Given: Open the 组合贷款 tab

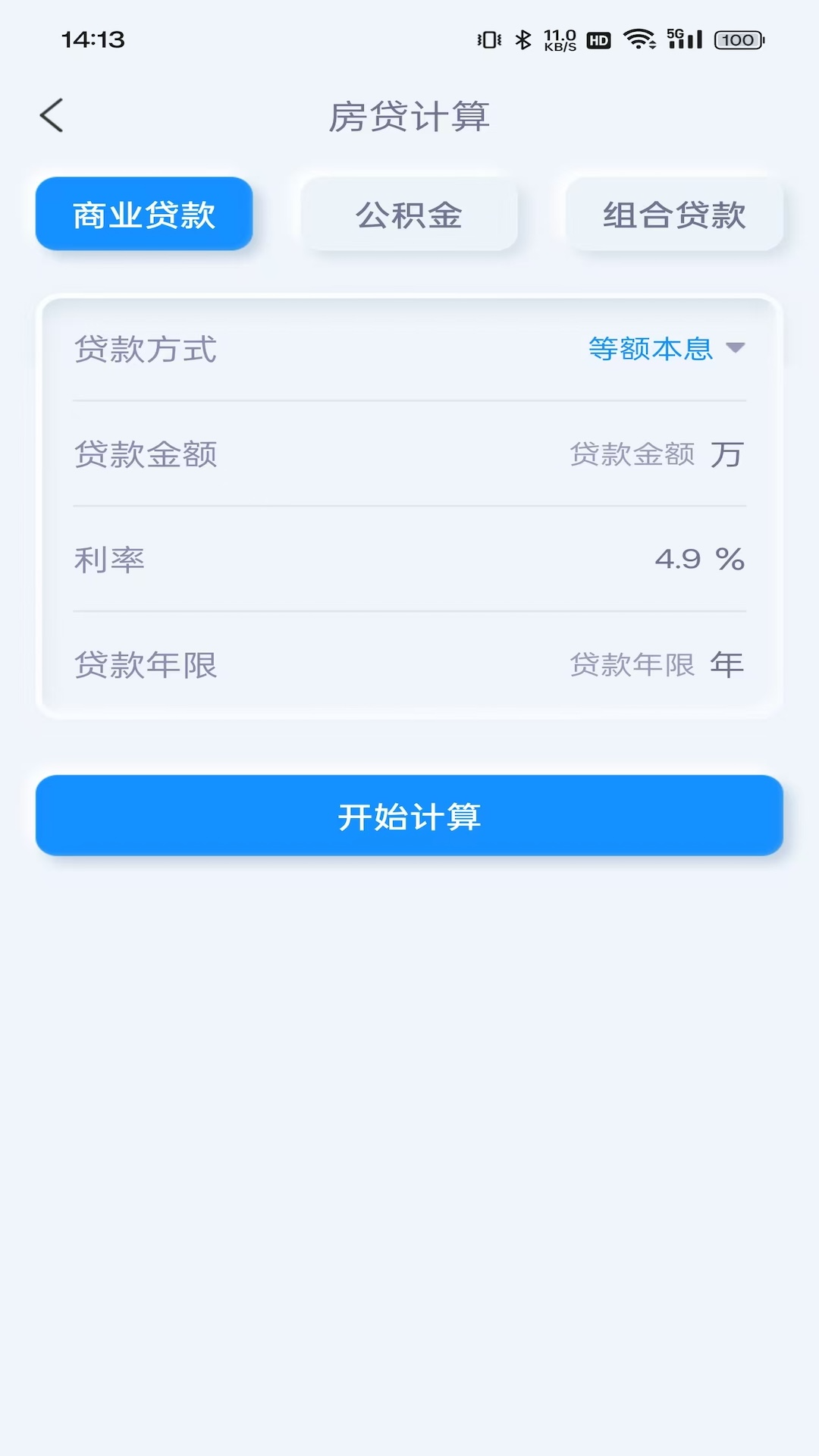Looking at the screenshot, I should [x=674, y=215].
